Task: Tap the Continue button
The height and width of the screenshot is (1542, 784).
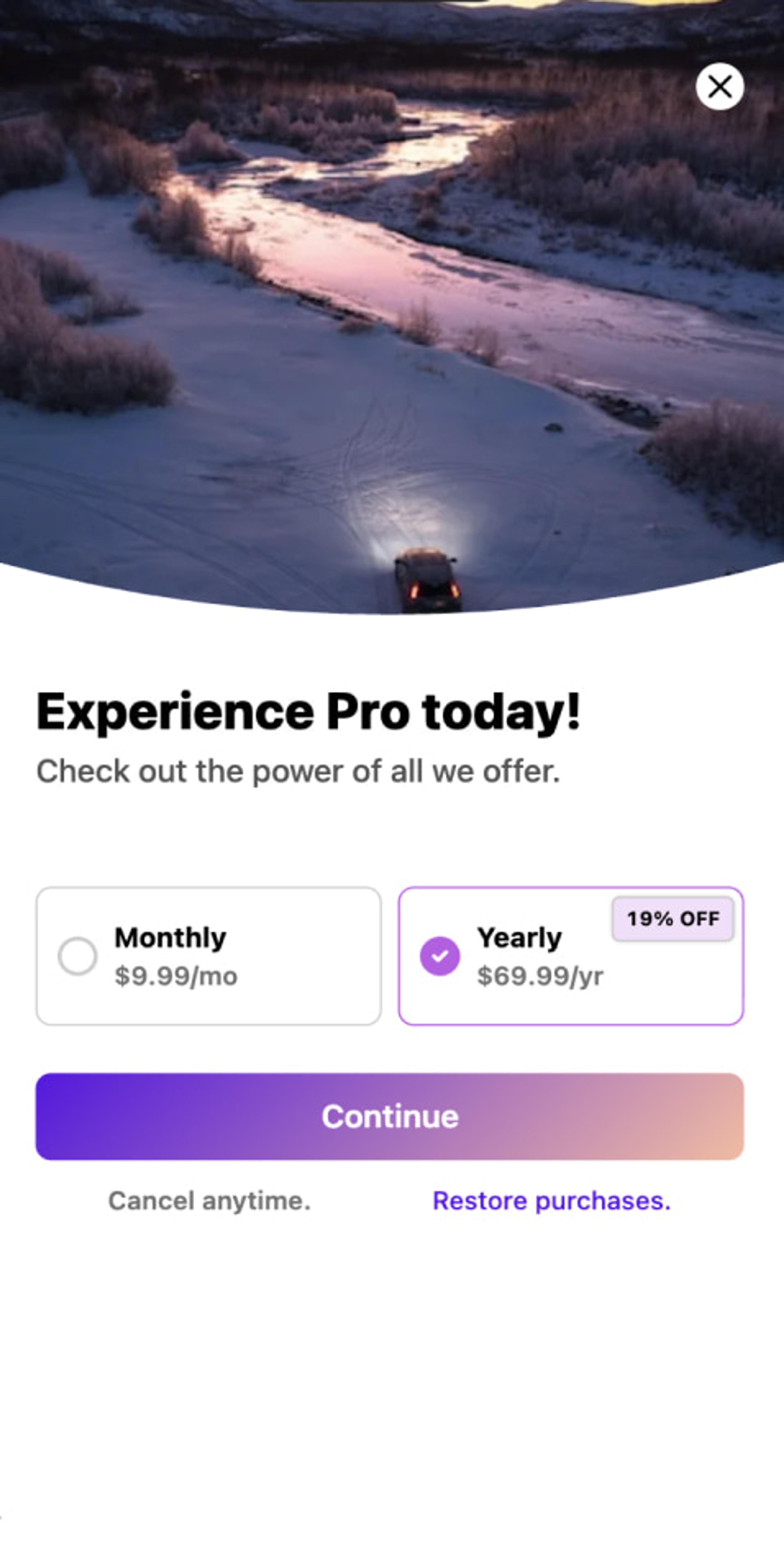Action: (x=390, y=1116)
